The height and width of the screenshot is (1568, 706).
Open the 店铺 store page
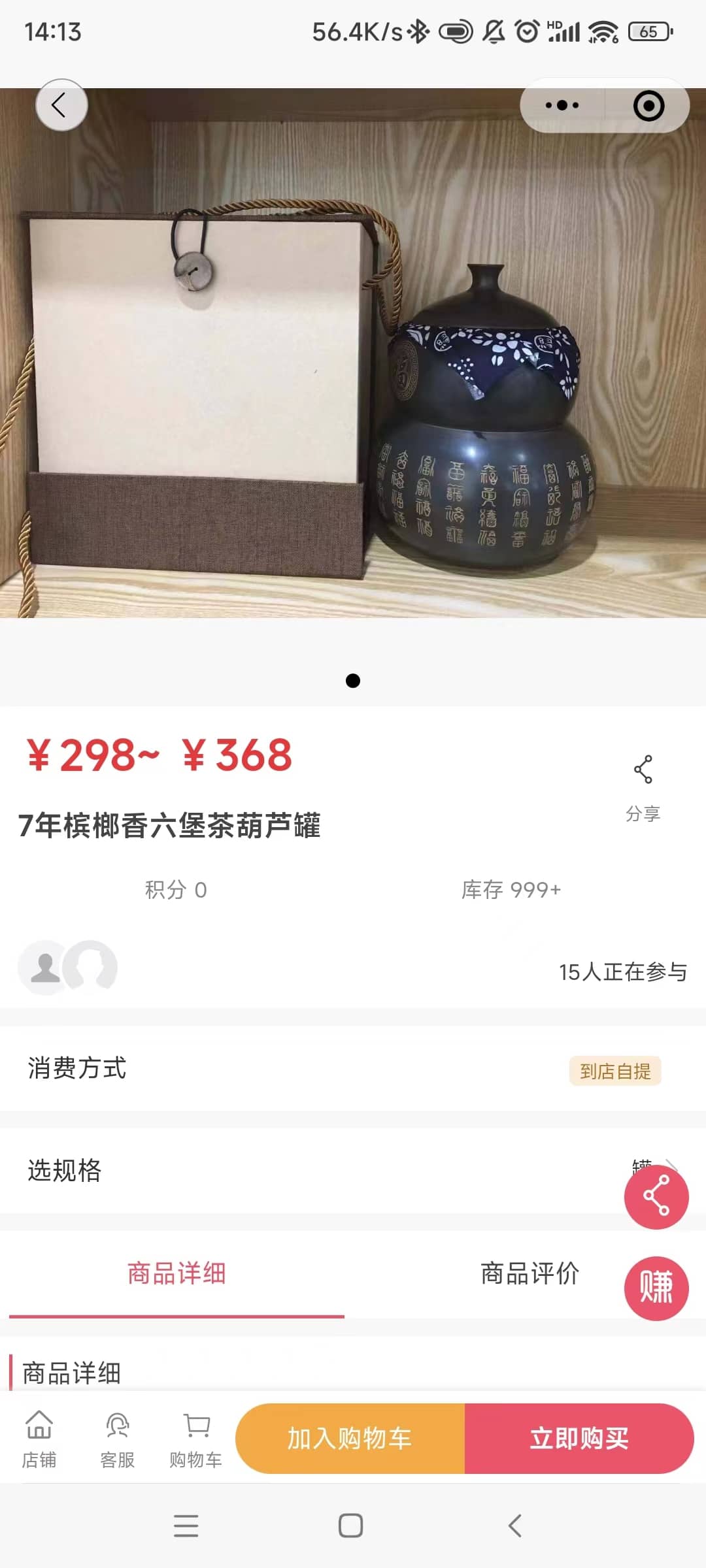[x=39, y=1439]
